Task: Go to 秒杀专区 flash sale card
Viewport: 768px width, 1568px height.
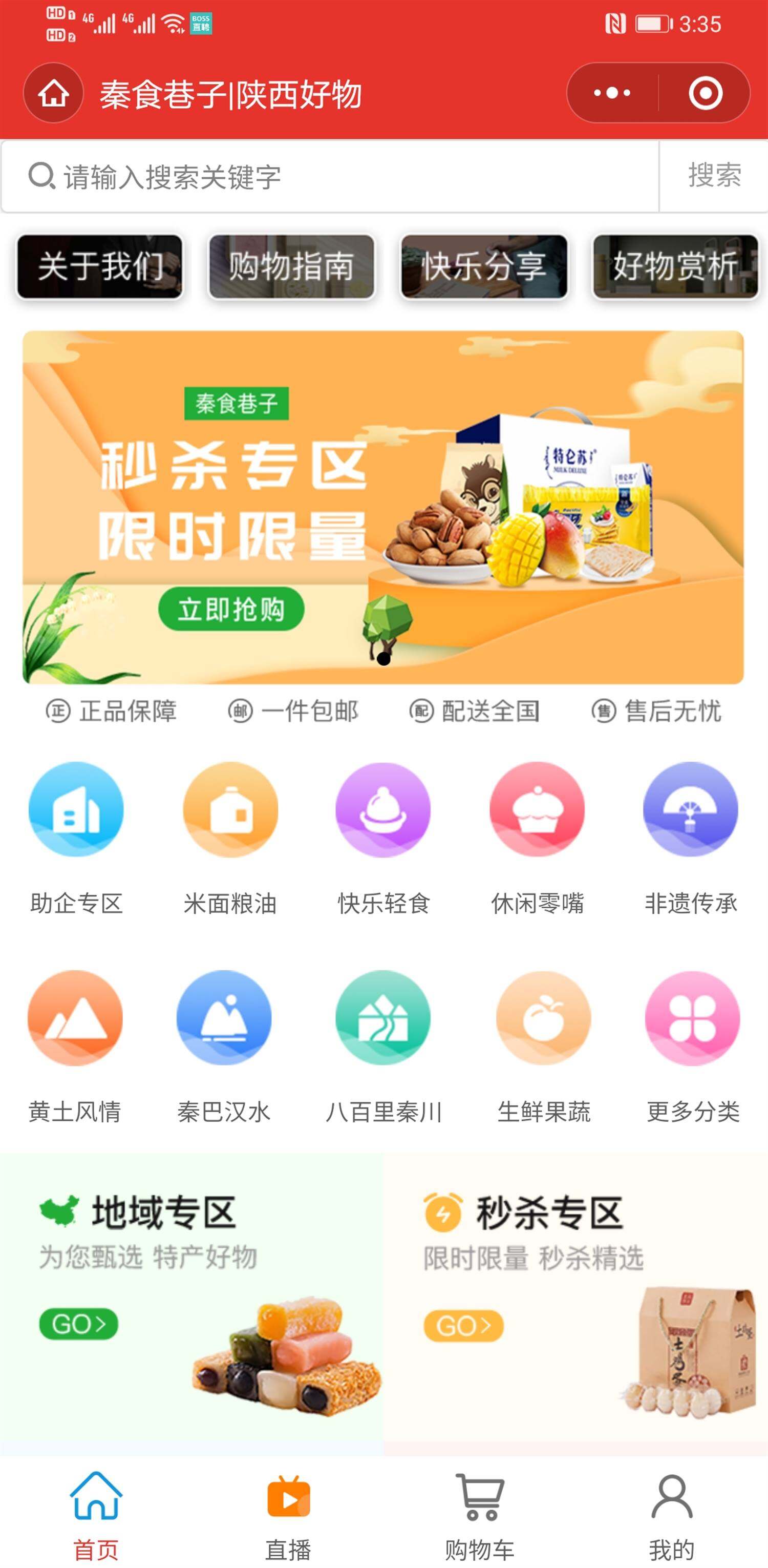Action: pyautogui.click(x=575, y=1303)
